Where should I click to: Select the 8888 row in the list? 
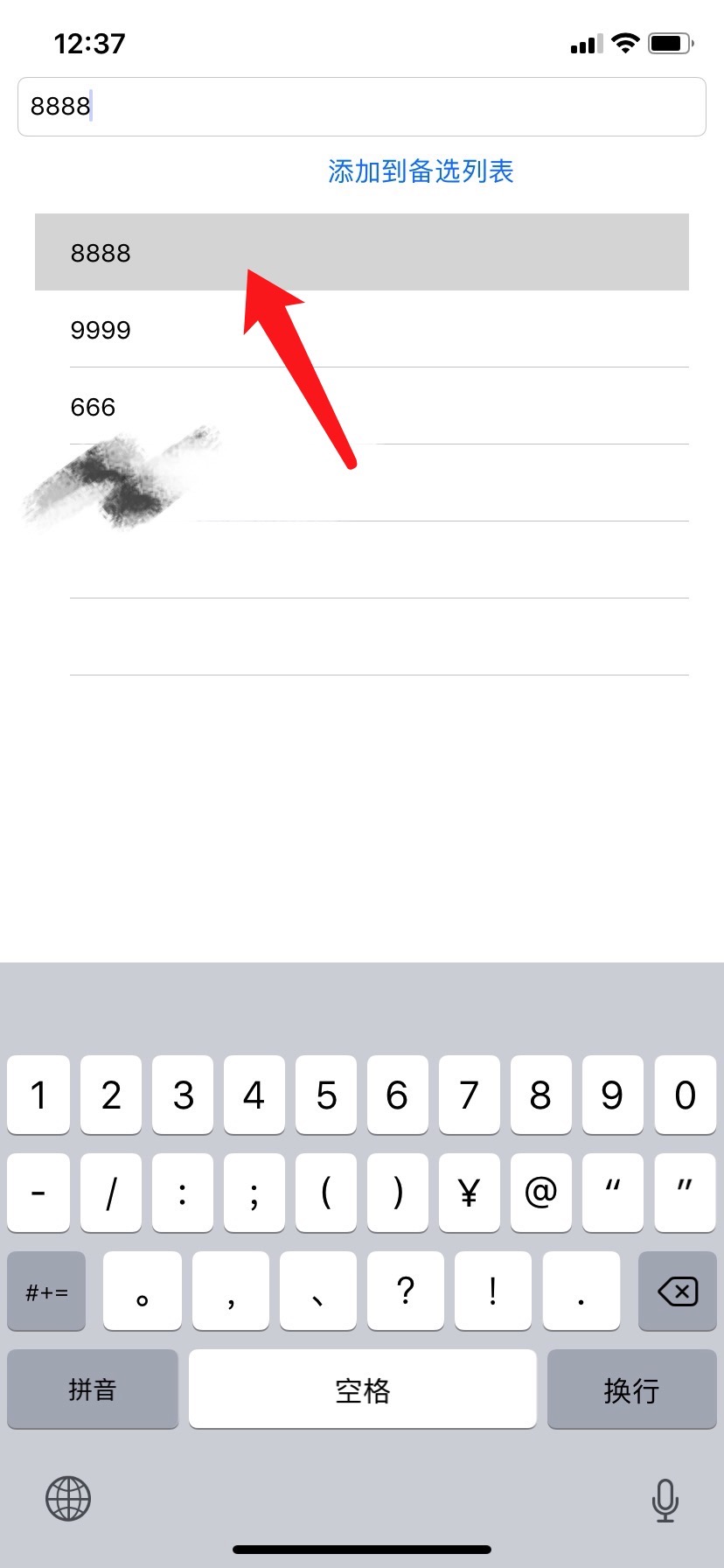[362, 253]
